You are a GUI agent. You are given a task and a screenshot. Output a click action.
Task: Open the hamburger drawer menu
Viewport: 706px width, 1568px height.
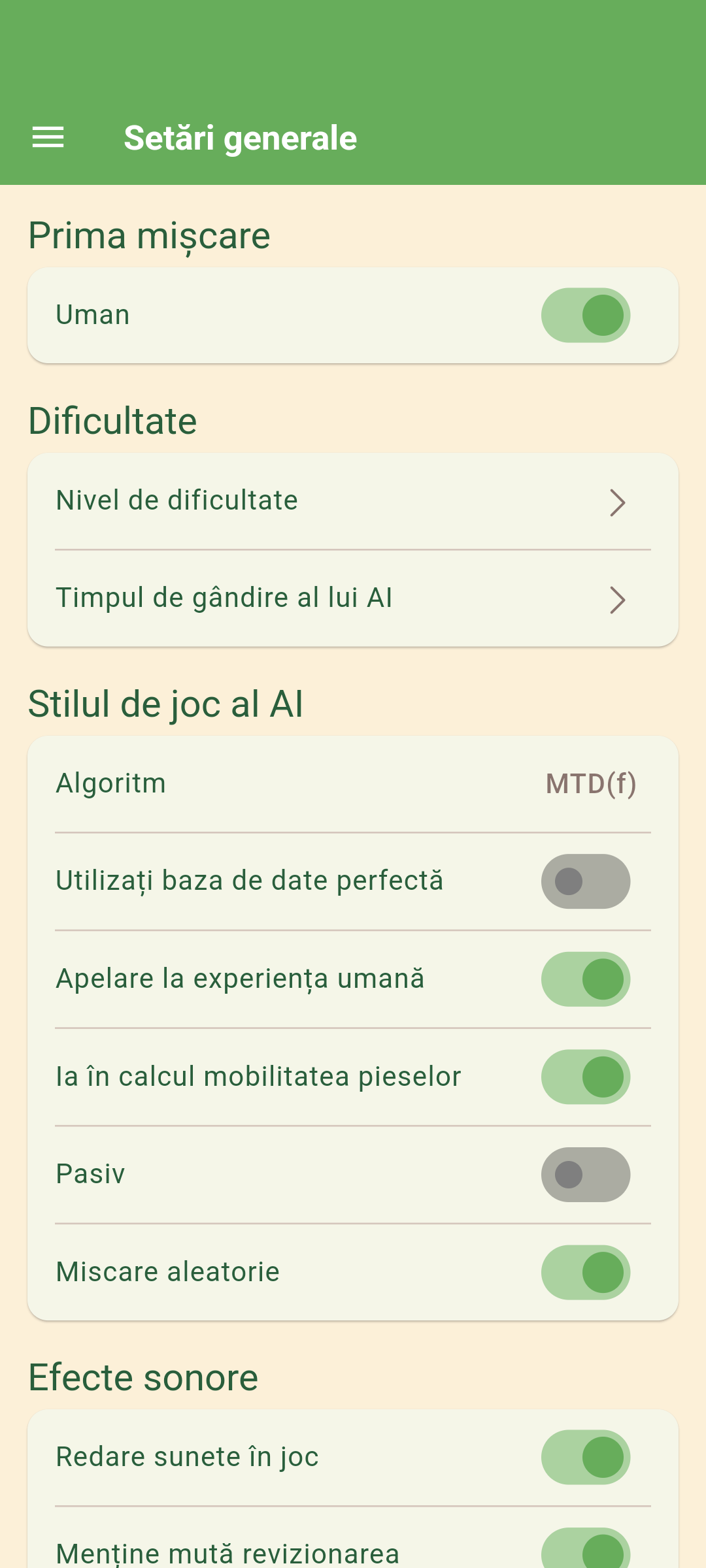[48, 137]
